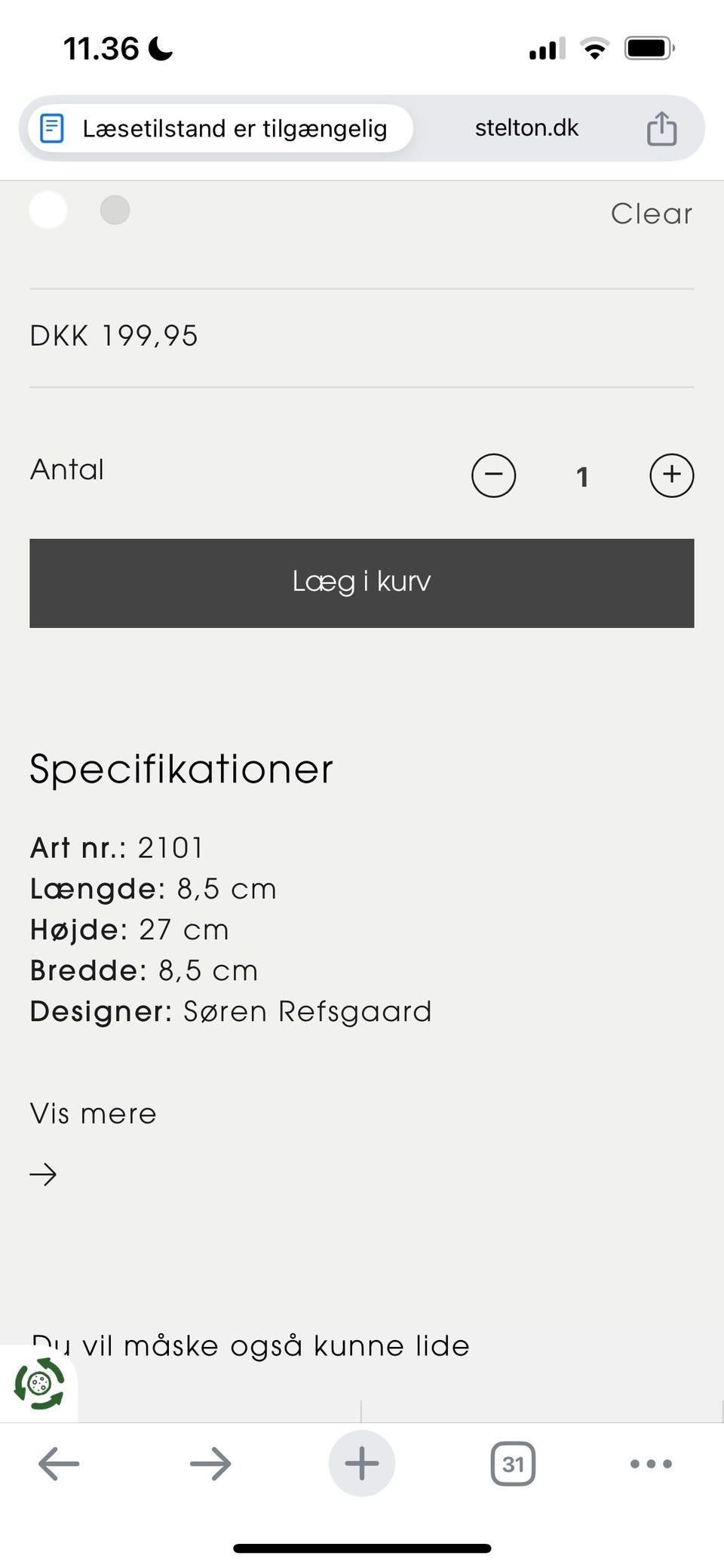
Task: Tap the arrow below Vis mere
Action: [x=44, y=1174]
